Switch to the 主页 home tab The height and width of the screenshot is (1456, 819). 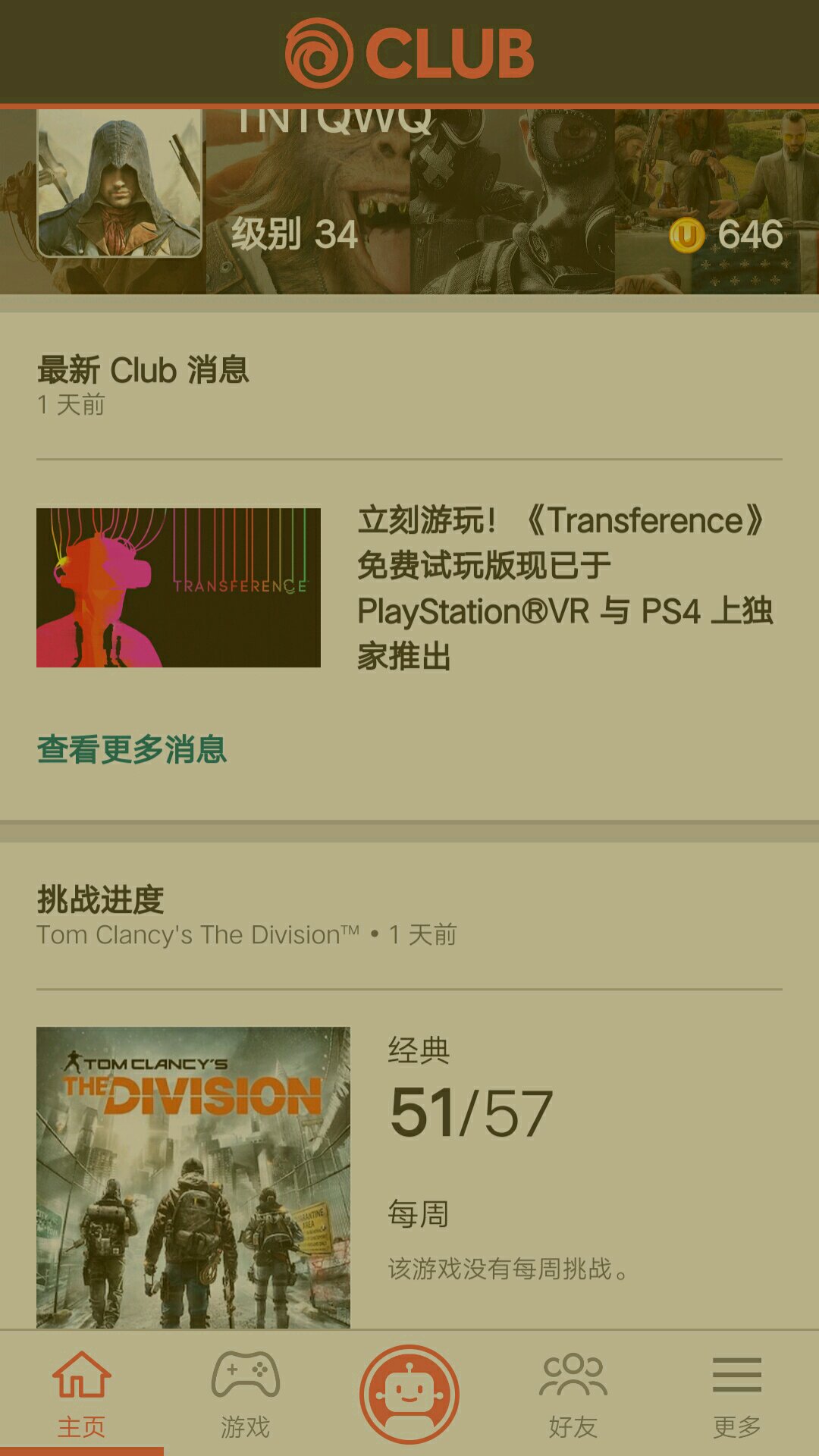(x=82, y=1394)
